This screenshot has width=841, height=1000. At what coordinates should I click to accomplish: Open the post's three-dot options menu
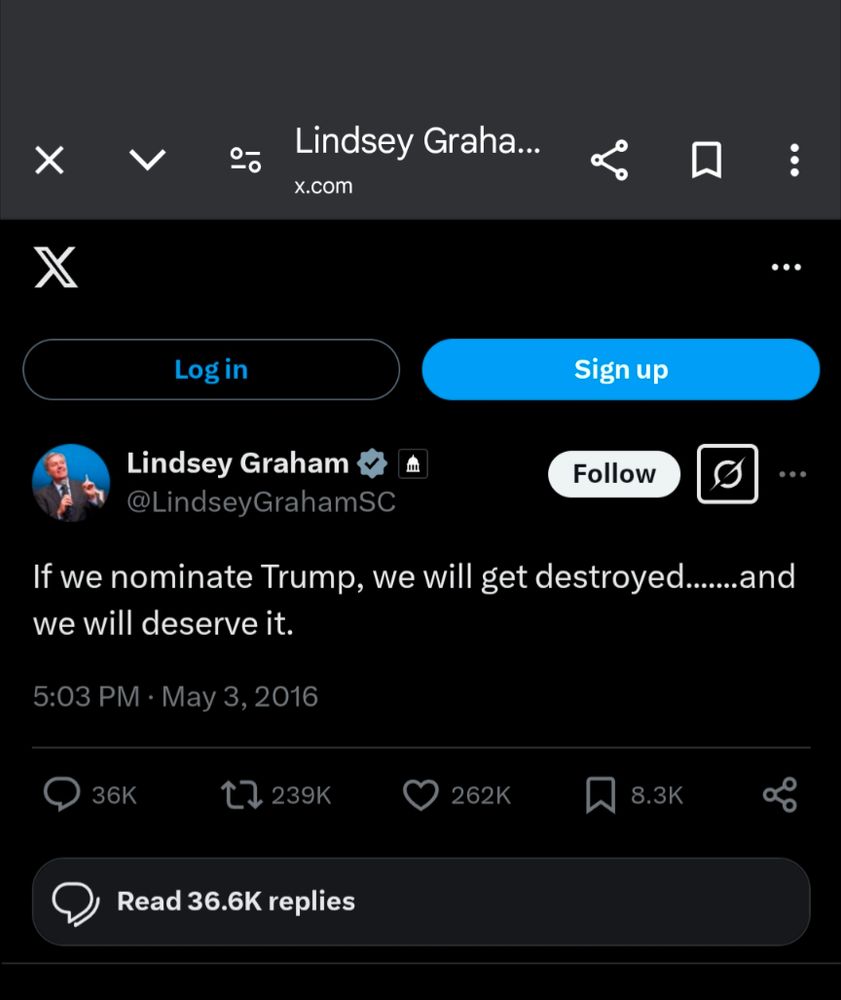point(792,474)
